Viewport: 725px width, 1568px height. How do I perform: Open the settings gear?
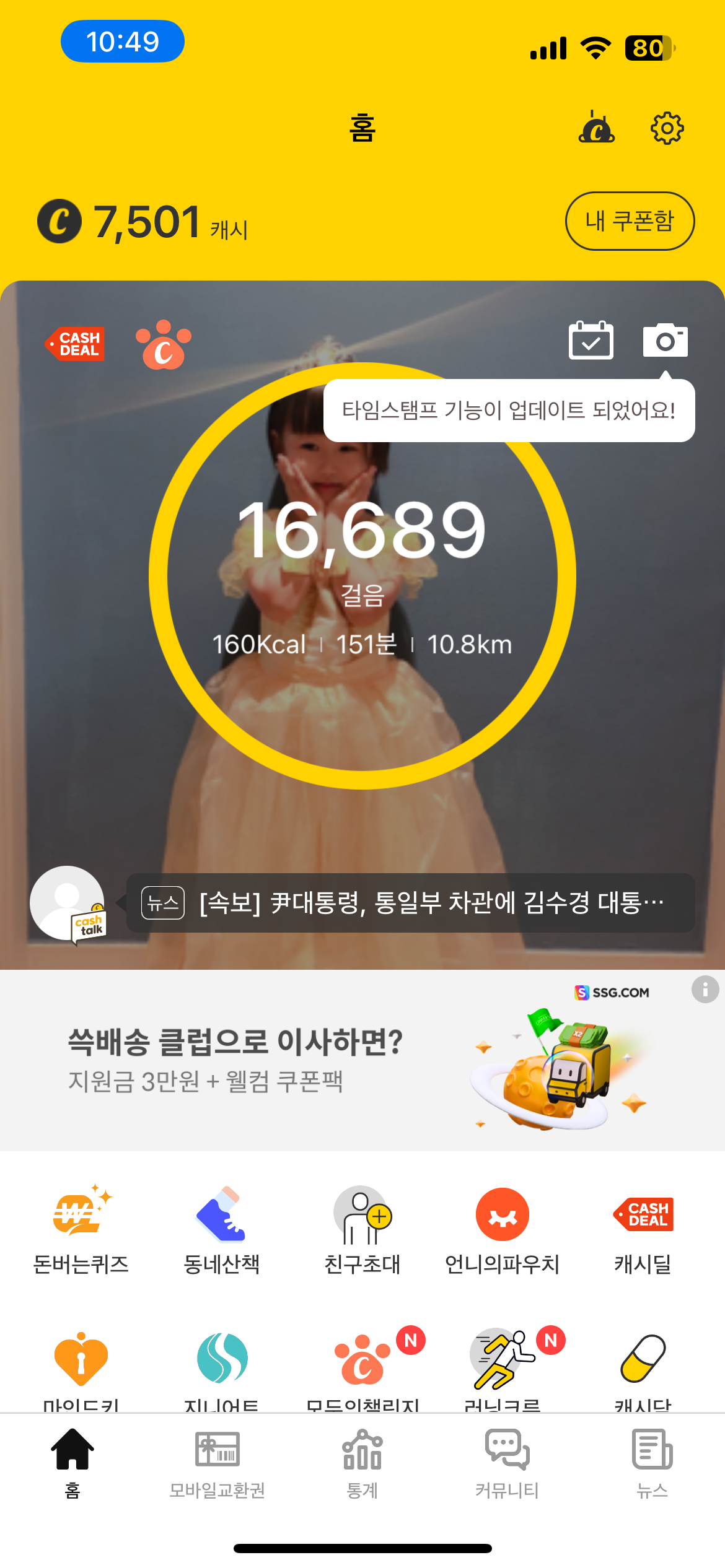667,129
